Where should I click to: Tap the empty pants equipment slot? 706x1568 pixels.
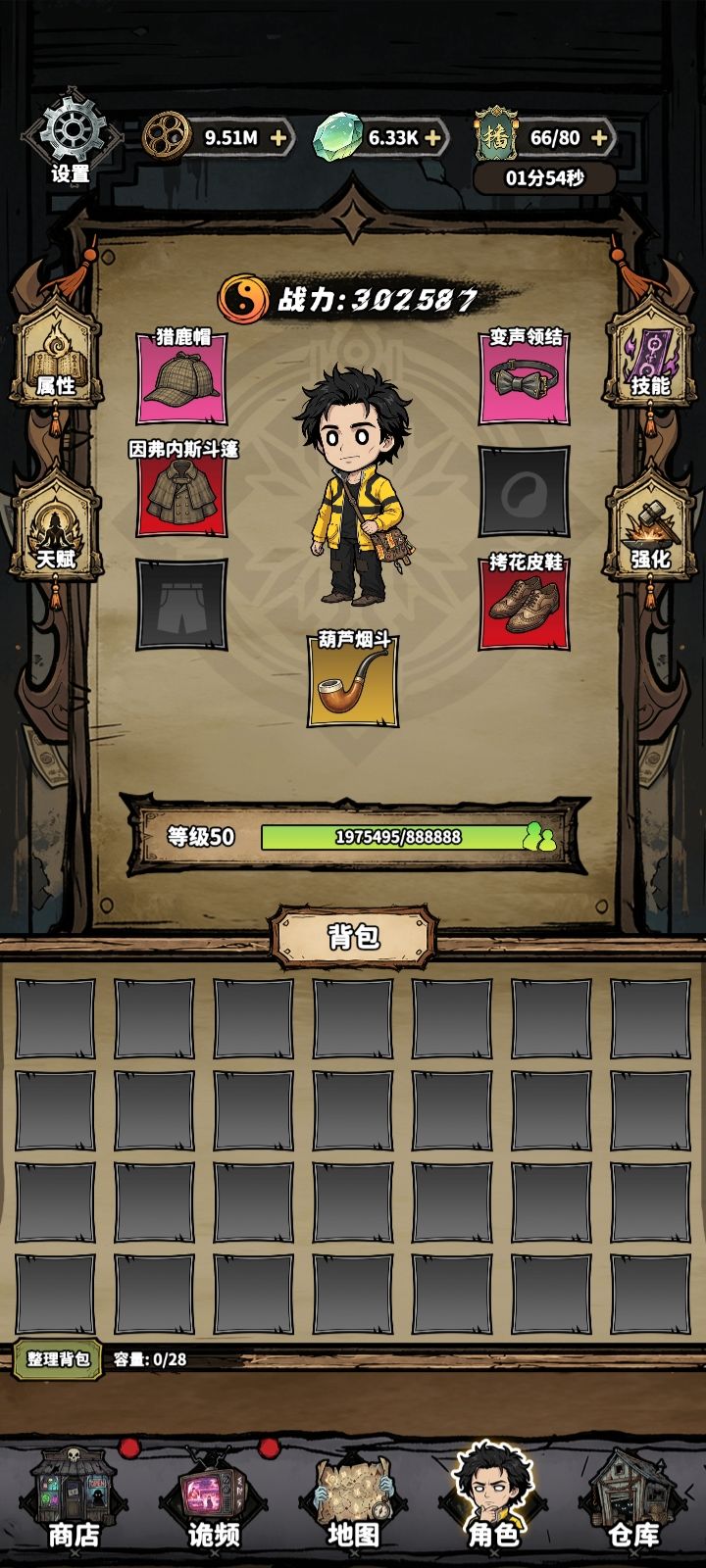click(x=181, y=605)
